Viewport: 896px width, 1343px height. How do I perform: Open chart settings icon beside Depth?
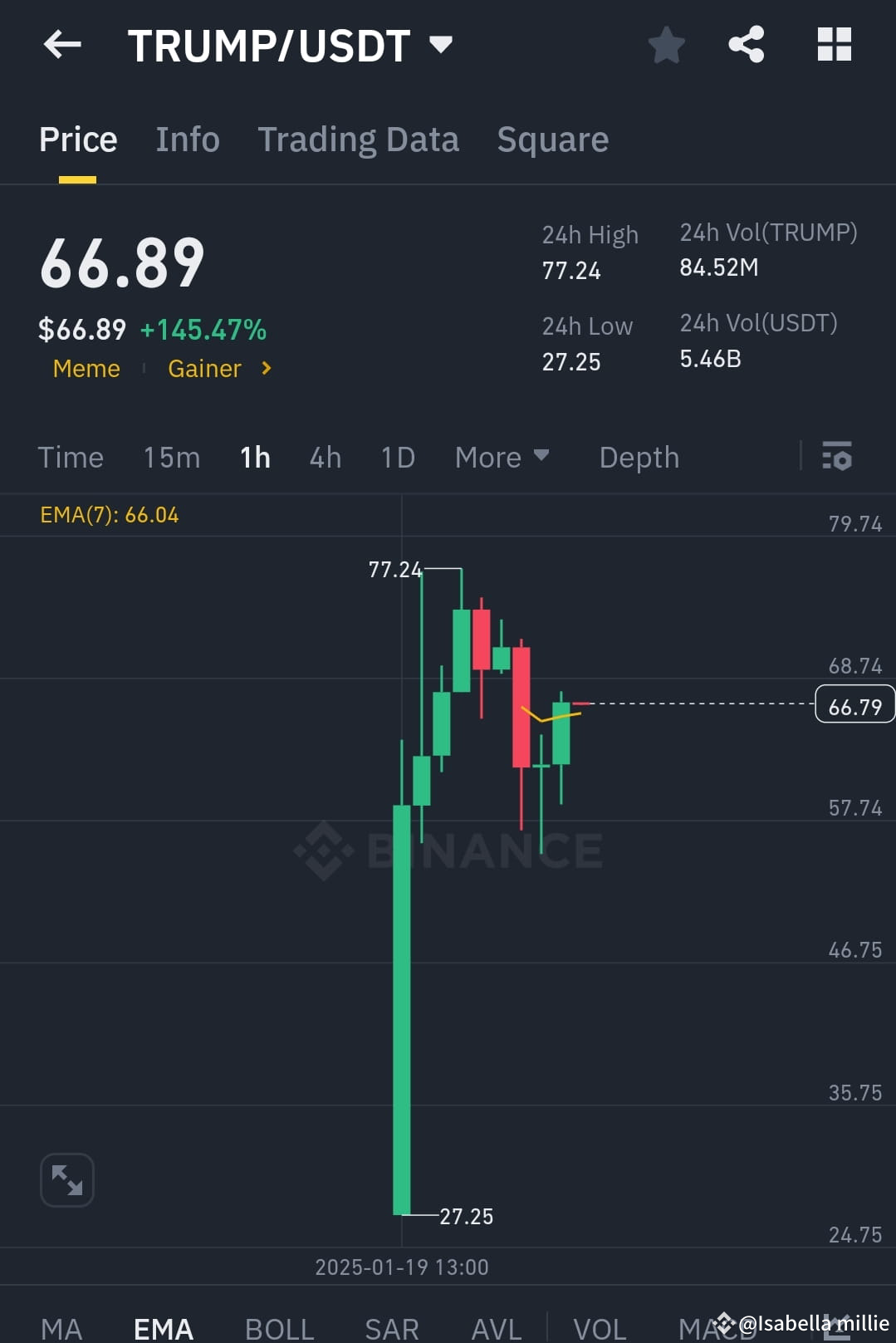(837, 457)
